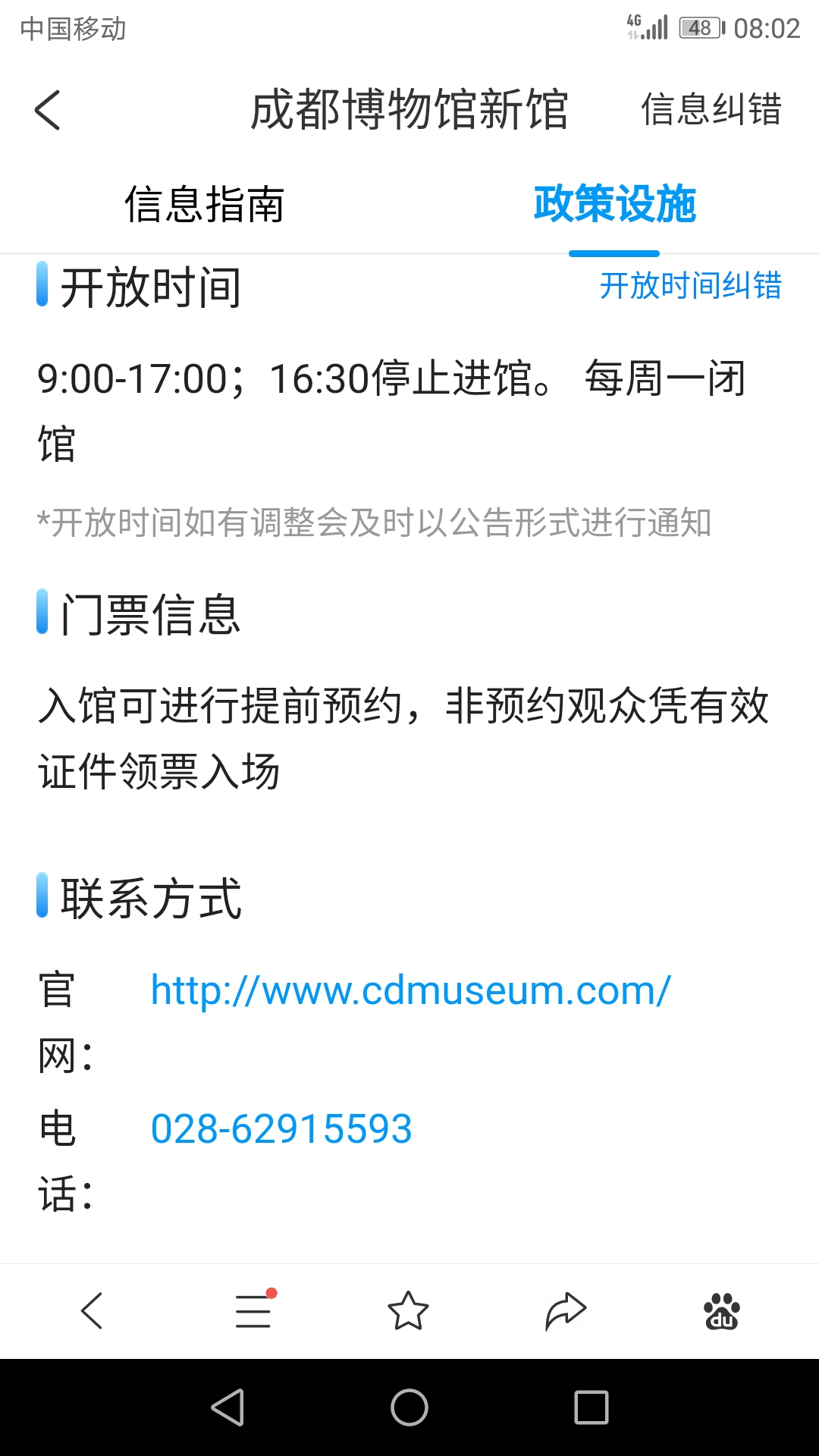The height and width of the screenshot is (1456, 819).
Task: Open the official website cdmuseum.com link
Action: 410,990
